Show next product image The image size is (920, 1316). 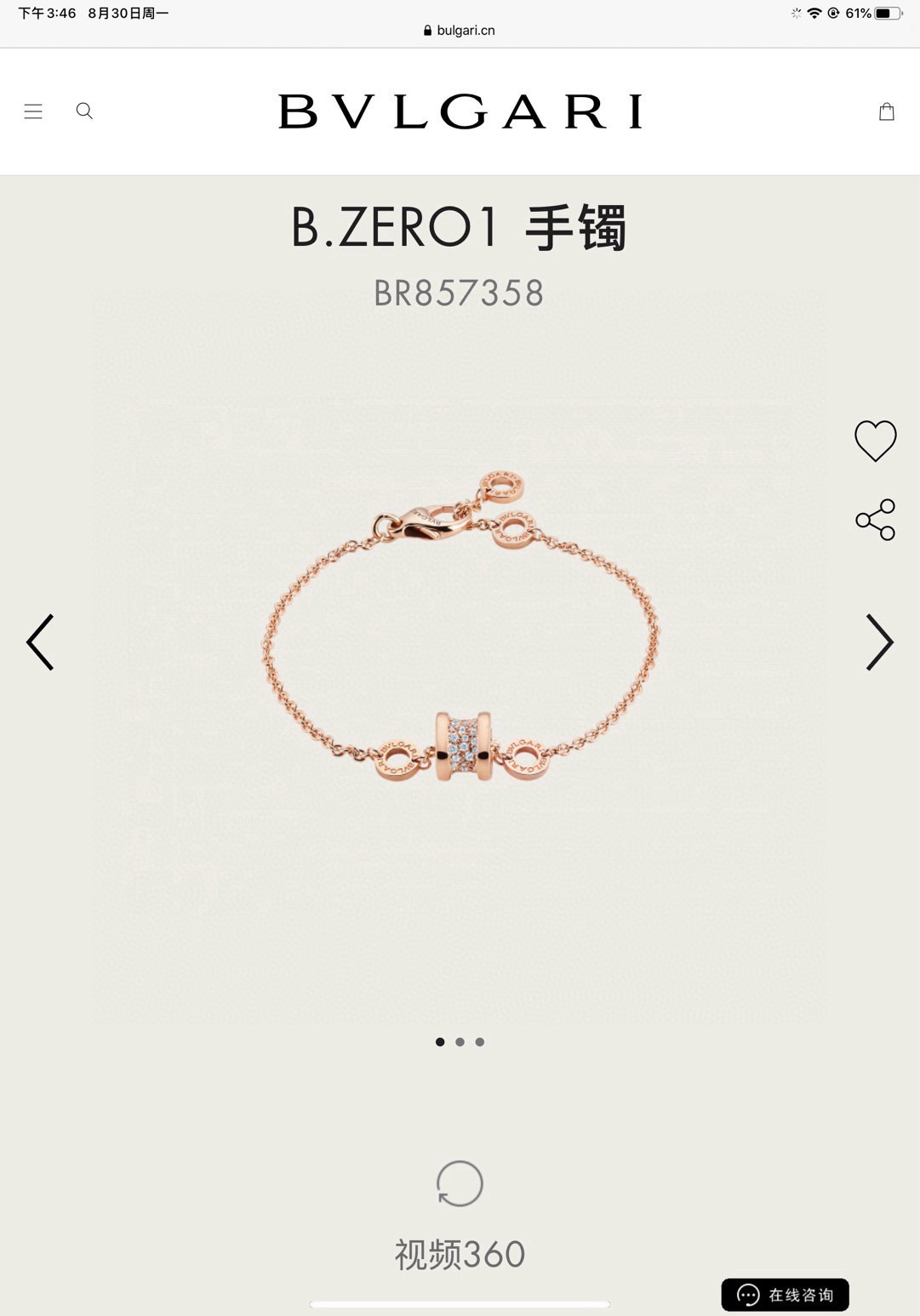click(x=879, y=642)
